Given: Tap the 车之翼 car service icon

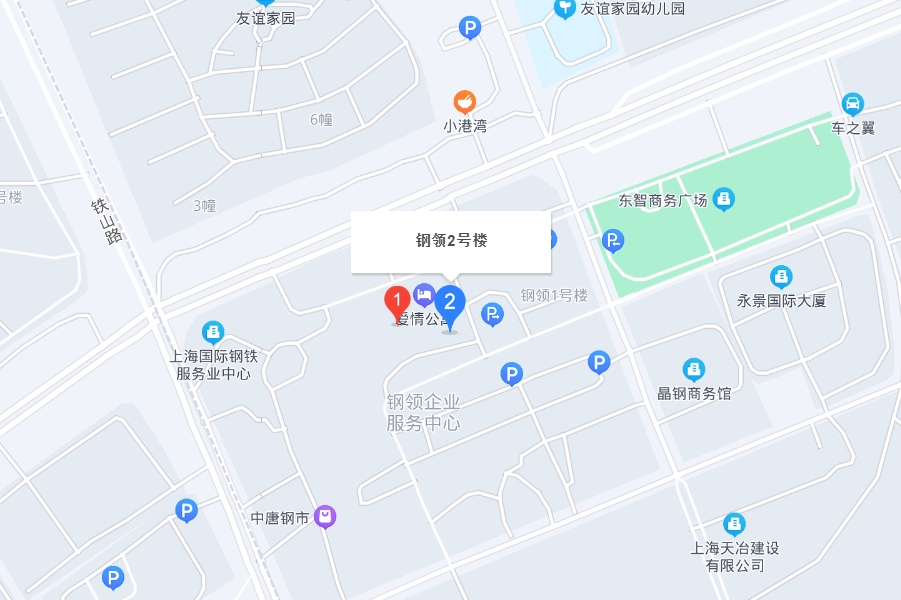Looking at the screenshot, I should [852, 103].
